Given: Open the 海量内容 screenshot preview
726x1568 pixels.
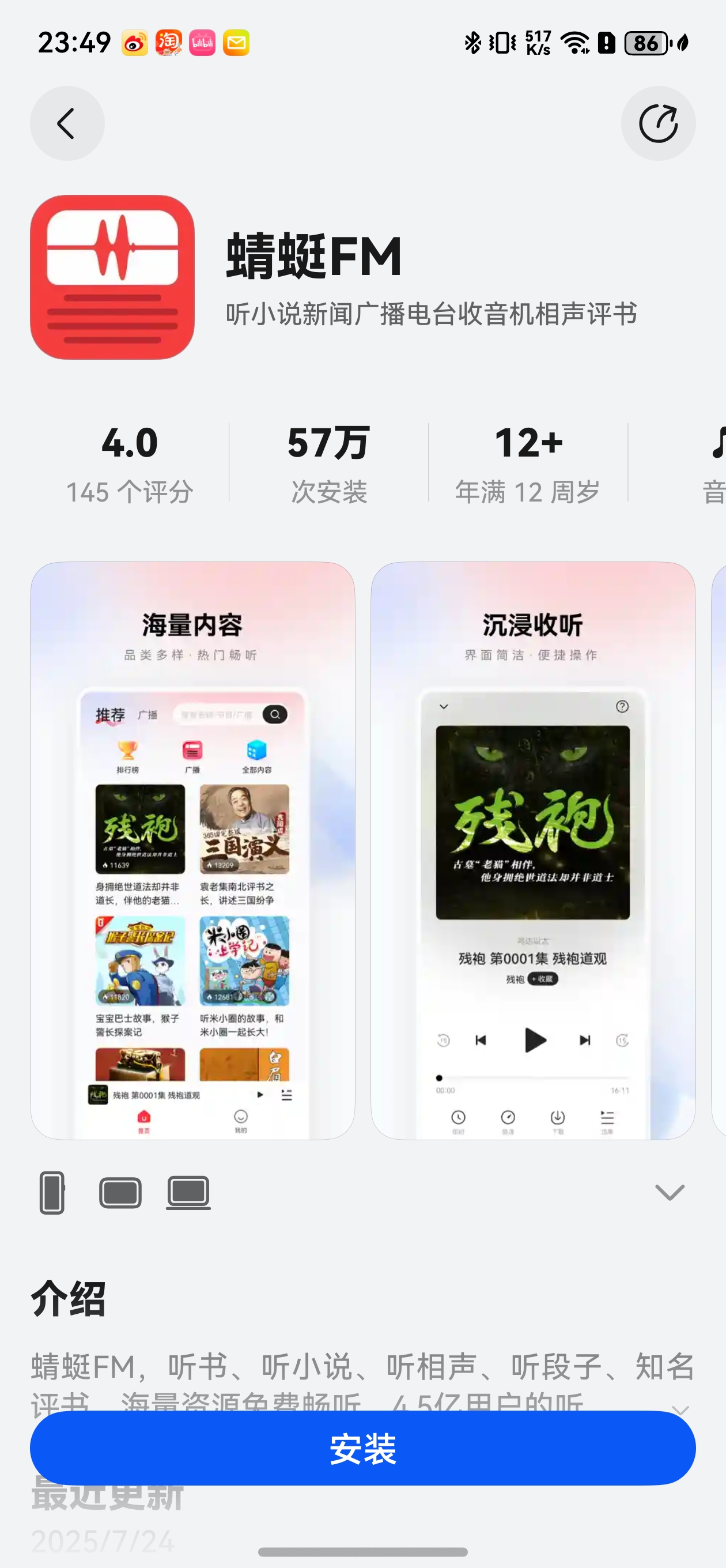Looking at the screenshot, I should tap(192, 850).
